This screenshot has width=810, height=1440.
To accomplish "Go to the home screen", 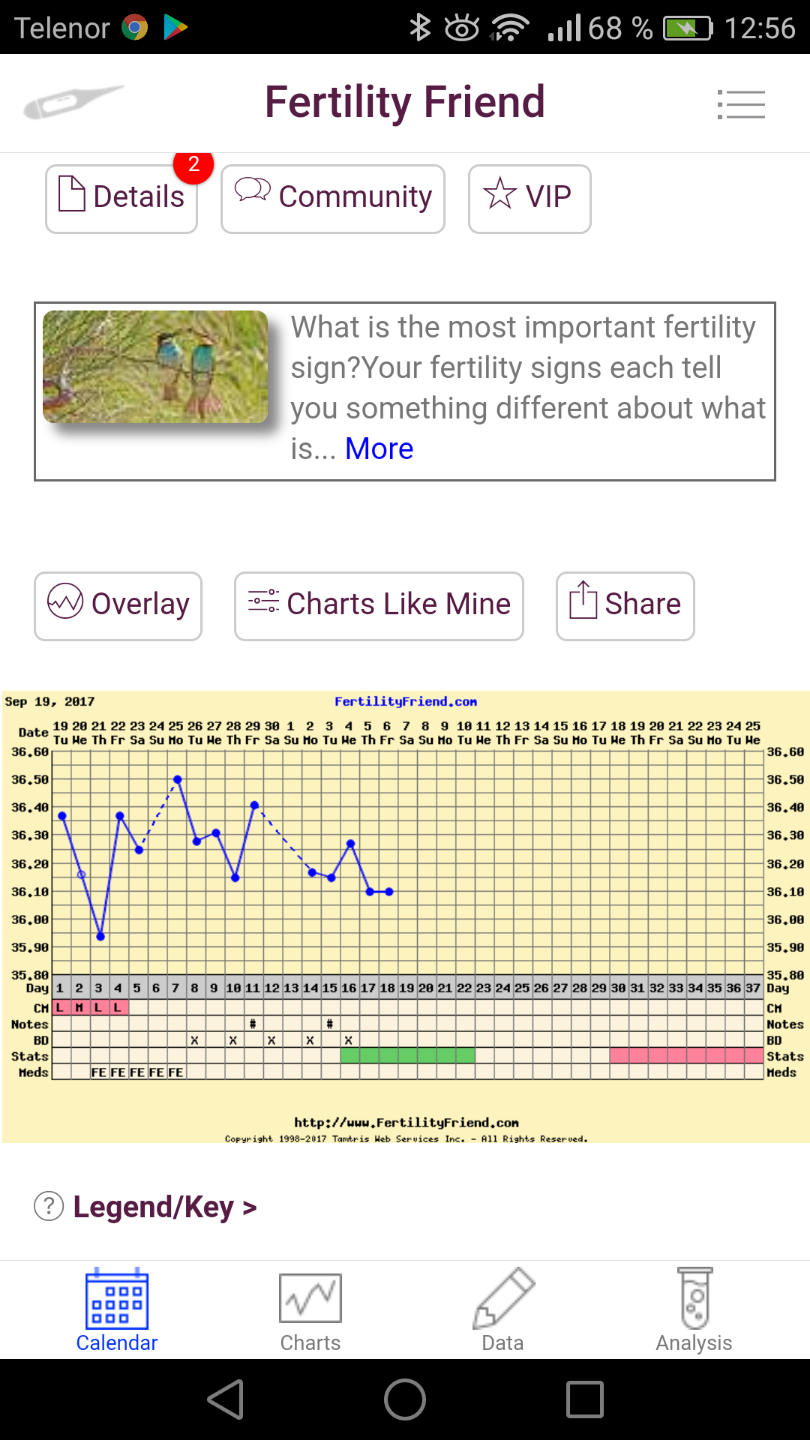I will click(x=405, y=1399).
